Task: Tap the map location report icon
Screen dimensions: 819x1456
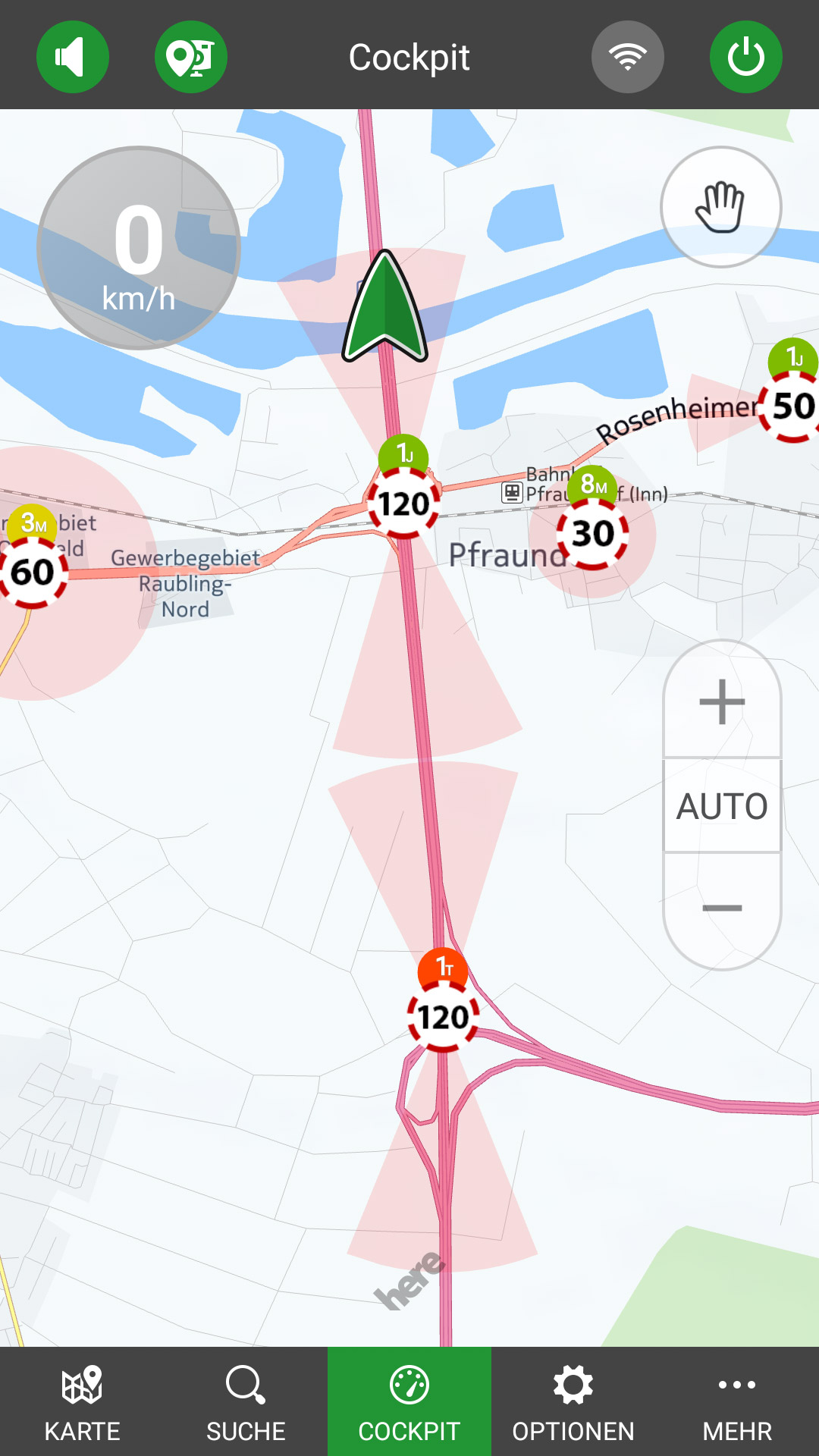Action: click(190, 57)
